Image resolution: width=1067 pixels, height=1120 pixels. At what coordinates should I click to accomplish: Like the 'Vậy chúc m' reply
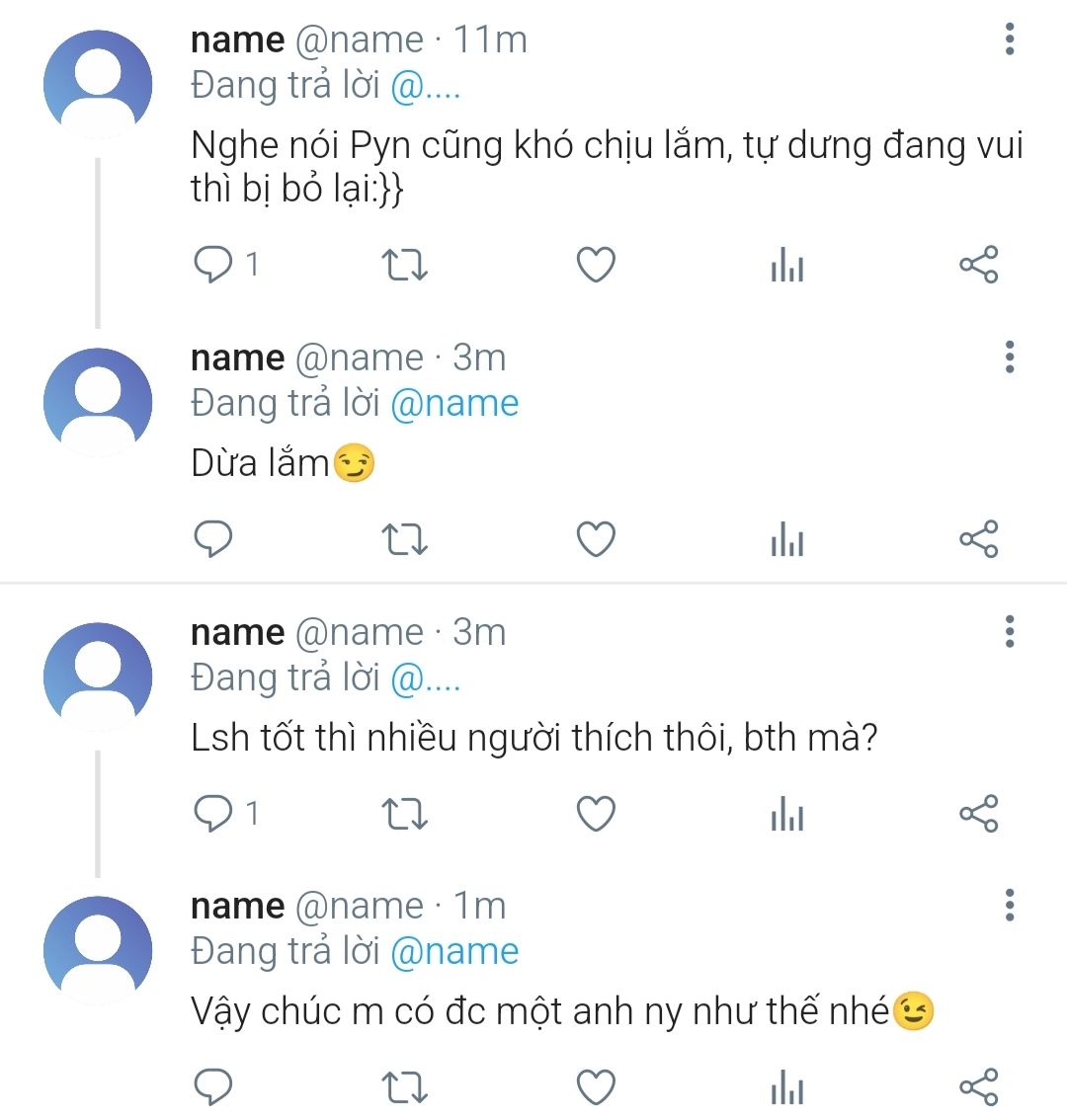(596, 1087)
